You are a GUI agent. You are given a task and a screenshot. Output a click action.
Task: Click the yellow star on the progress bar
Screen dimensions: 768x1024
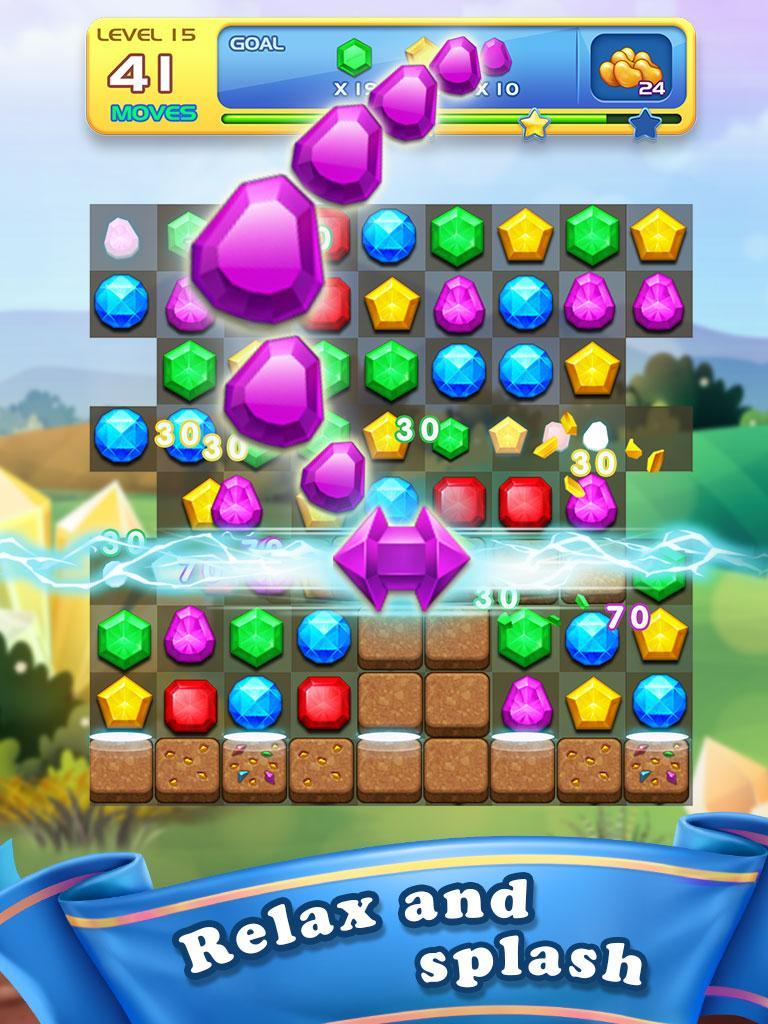535,124
